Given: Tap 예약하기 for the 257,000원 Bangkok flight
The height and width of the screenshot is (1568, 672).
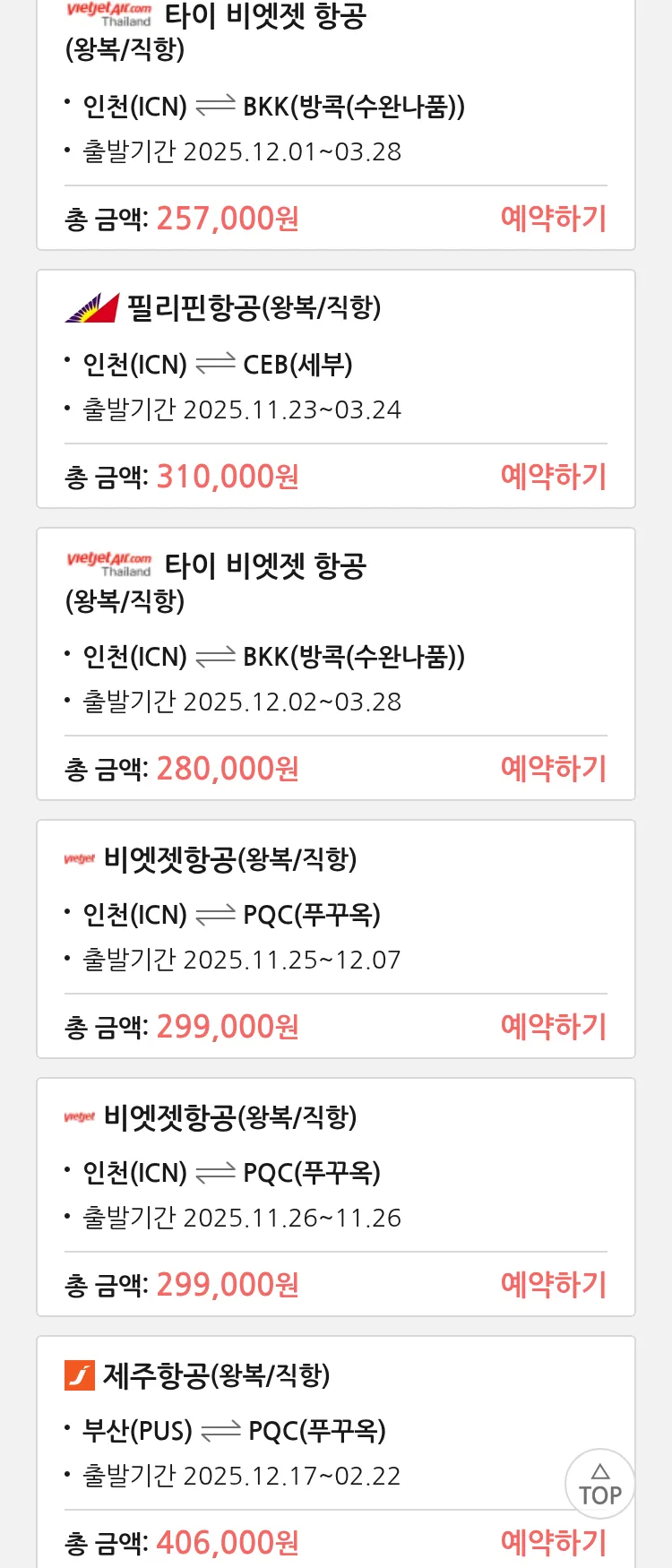Looking at the screenshot, I should click(553, 219).
